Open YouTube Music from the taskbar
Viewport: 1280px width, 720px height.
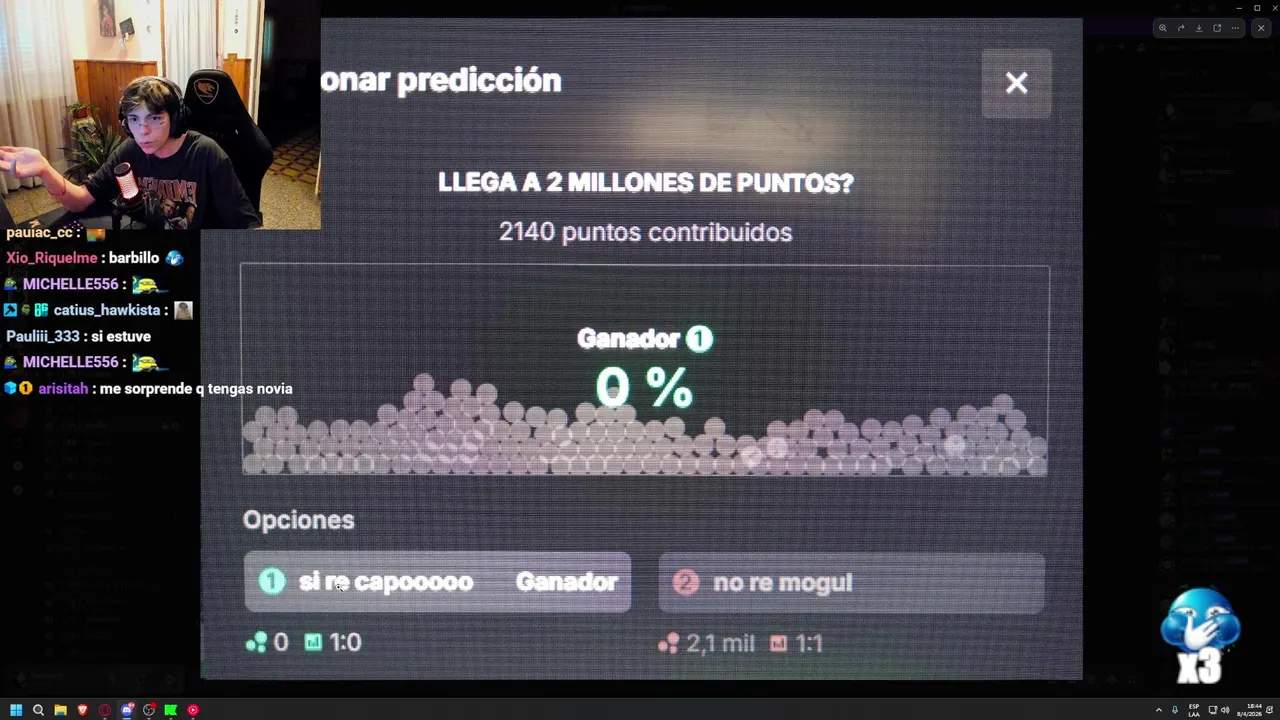point(193,710)
